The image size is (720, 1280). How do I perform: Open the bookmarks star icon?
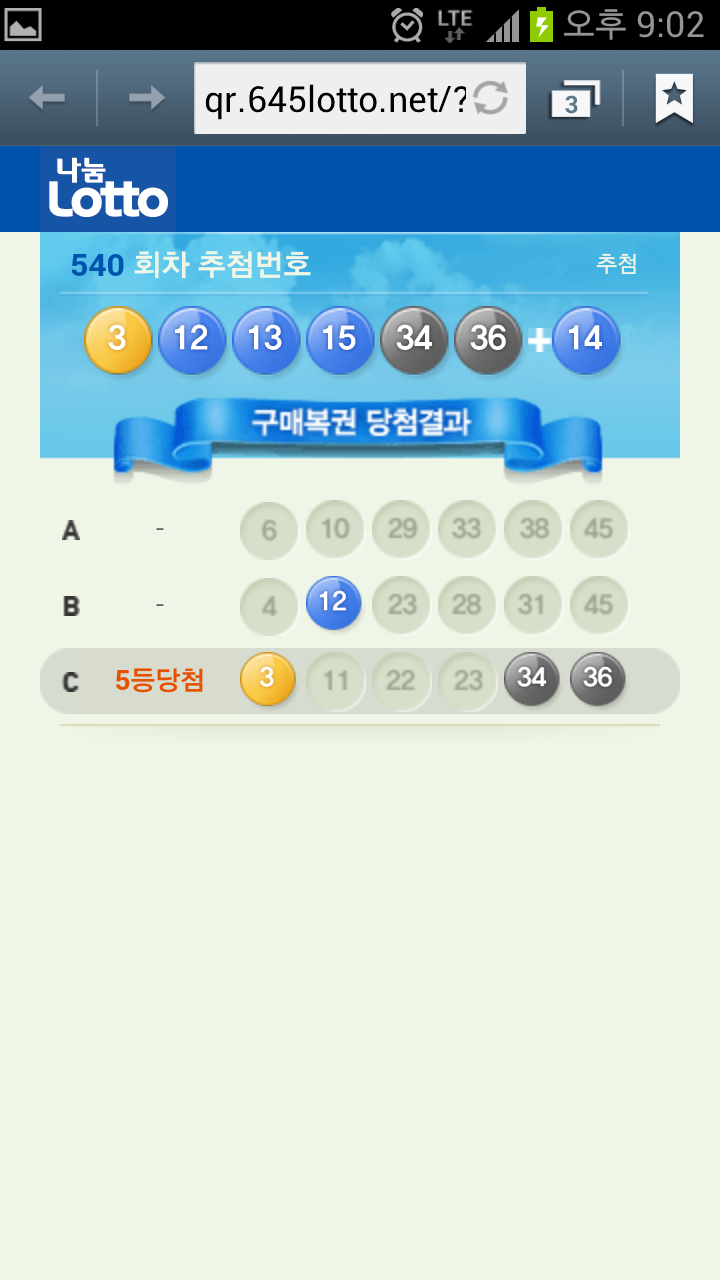click(x=674, y=98)
